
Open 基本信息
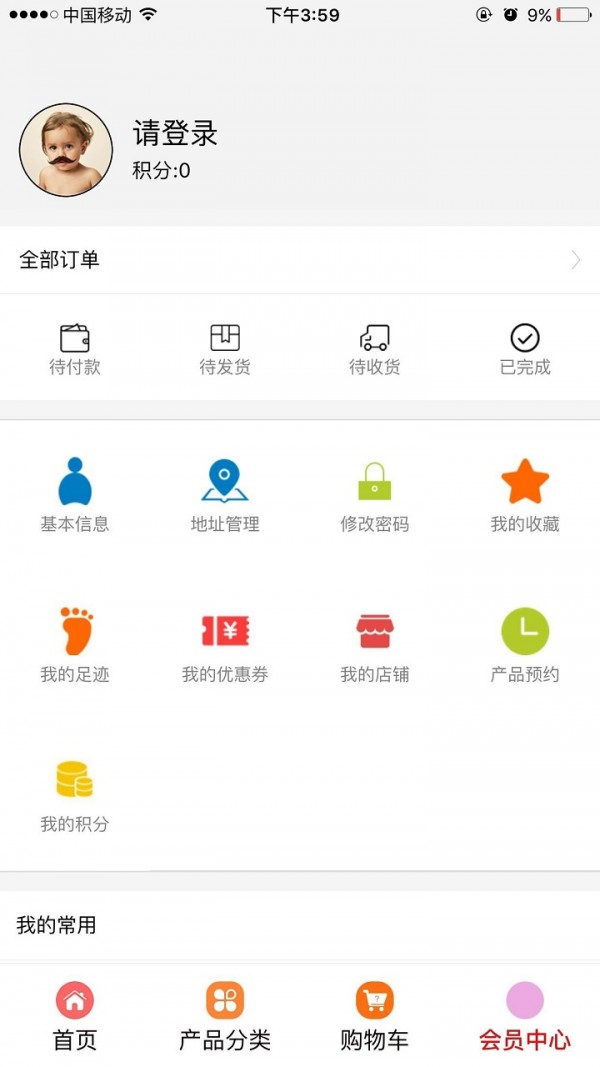tap(75, 495)
